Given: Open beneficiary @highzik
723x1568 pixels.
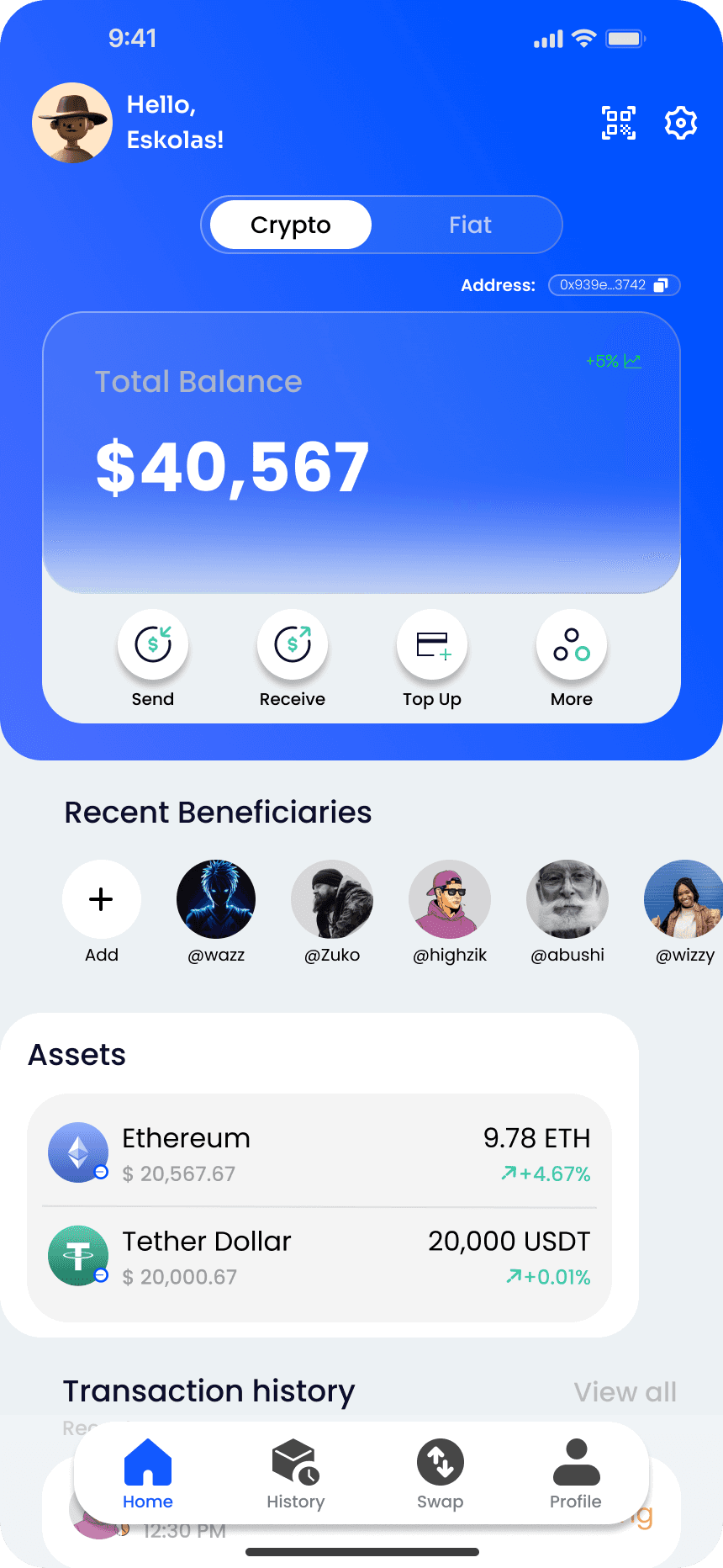Looking at the screenshot, I should pyautogui.click(x=450, y=898).
